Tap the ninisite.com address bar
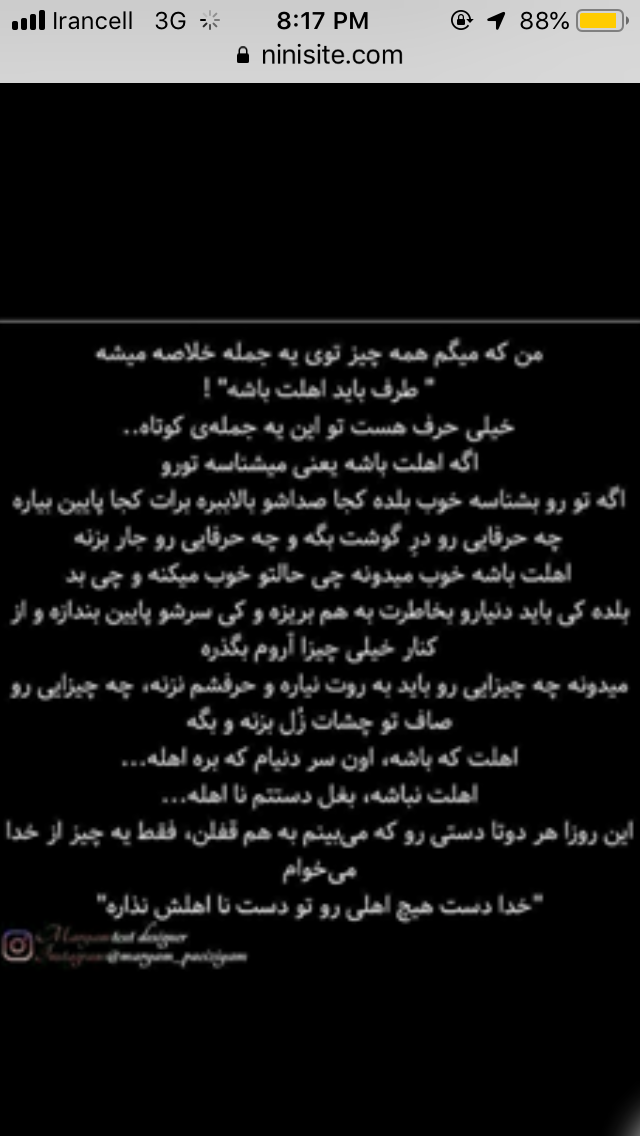640x1136 pixels. pos(320,56)
